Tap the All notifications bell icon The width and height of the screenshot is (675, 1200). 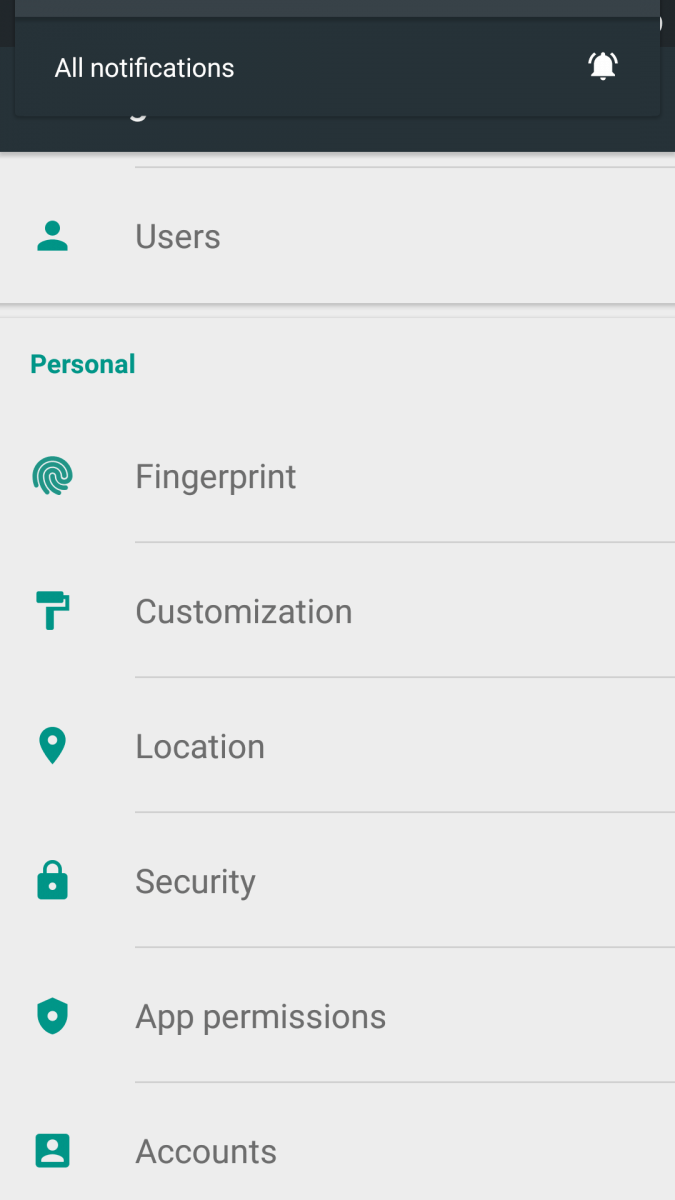tap(603, 67)
